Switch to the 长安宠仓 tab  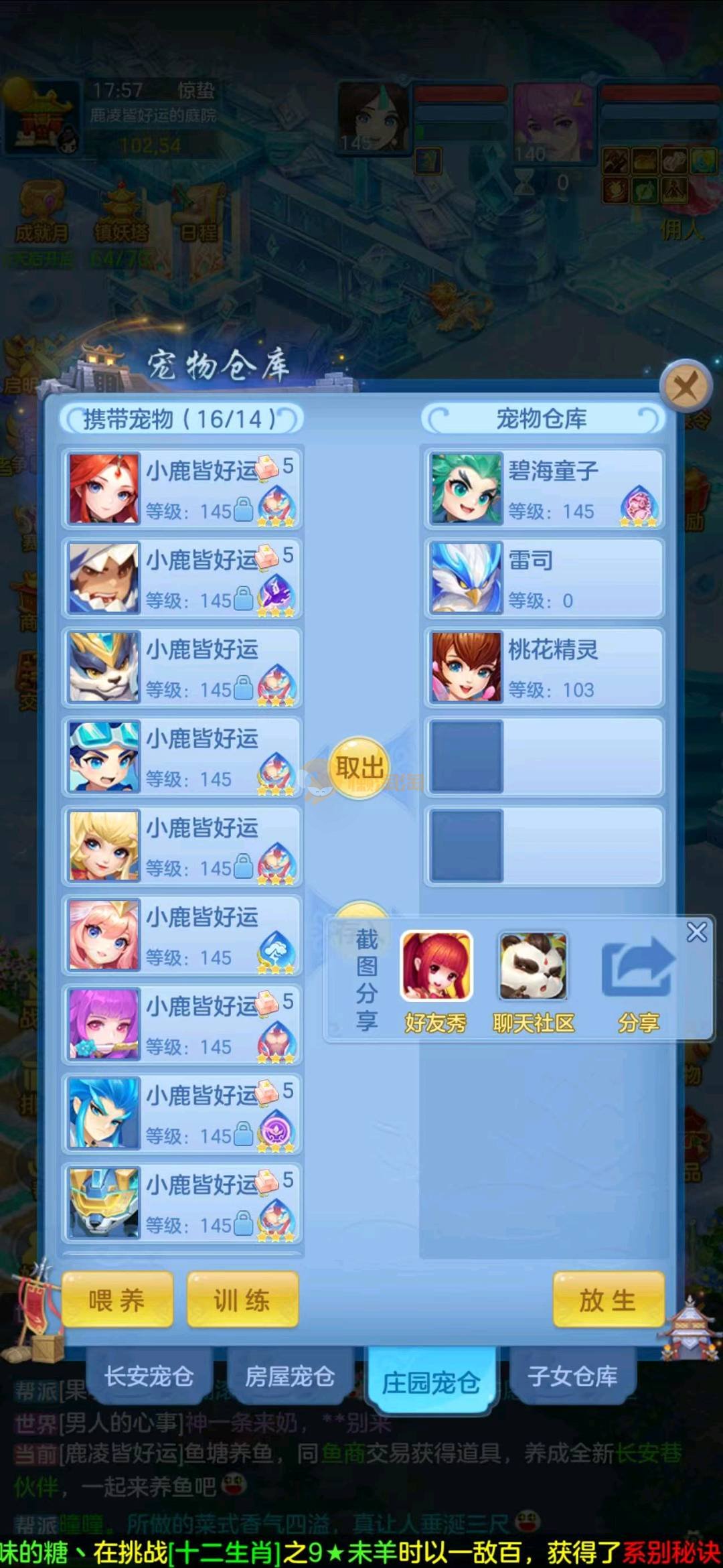tap(149, 1376)
